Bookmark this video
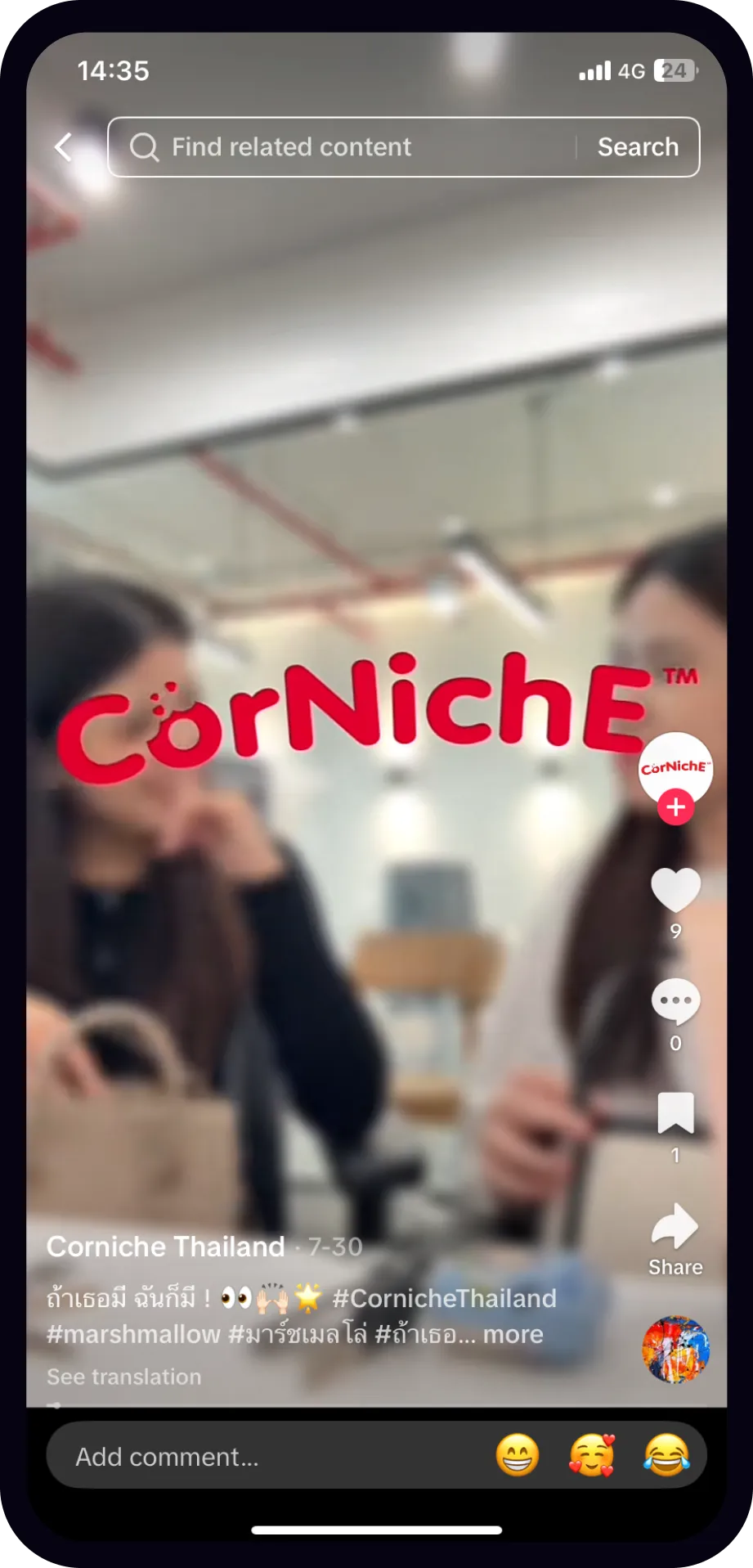 point(675,1113)
